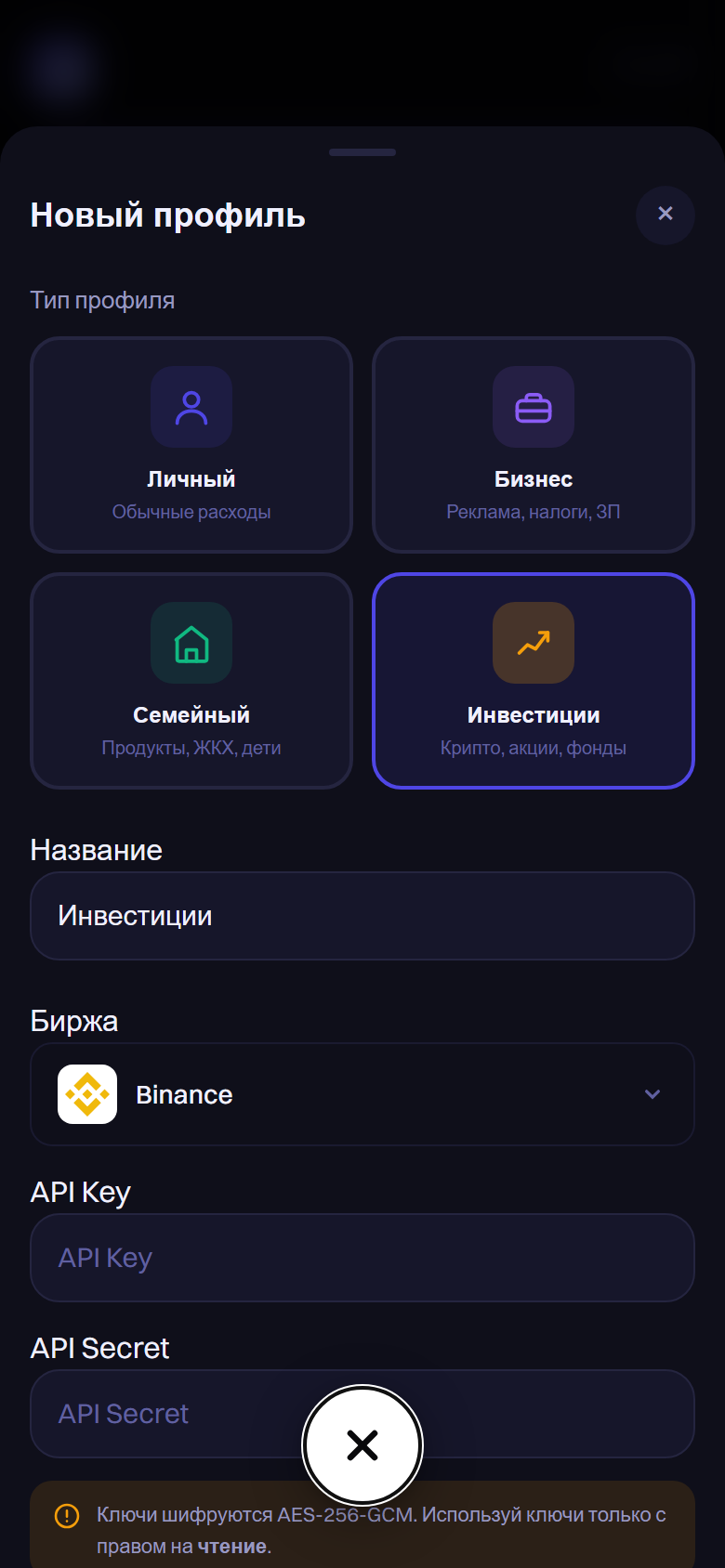Click the person icon on the Личный card
The image size is (725, 1568).
coord(191,406)
